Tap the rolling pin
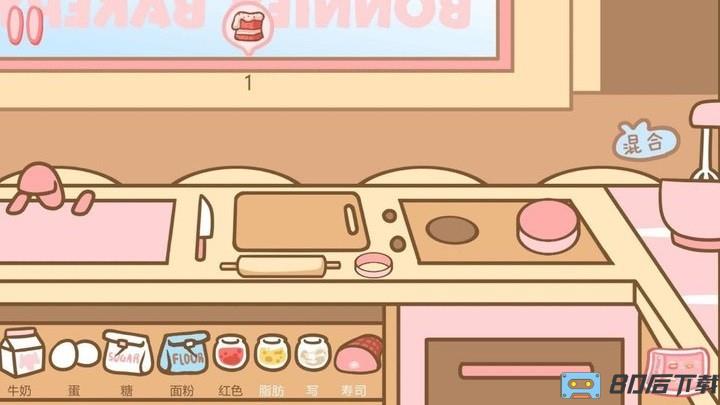The height and width of the screenshot is (405, 720). point(273,266)
